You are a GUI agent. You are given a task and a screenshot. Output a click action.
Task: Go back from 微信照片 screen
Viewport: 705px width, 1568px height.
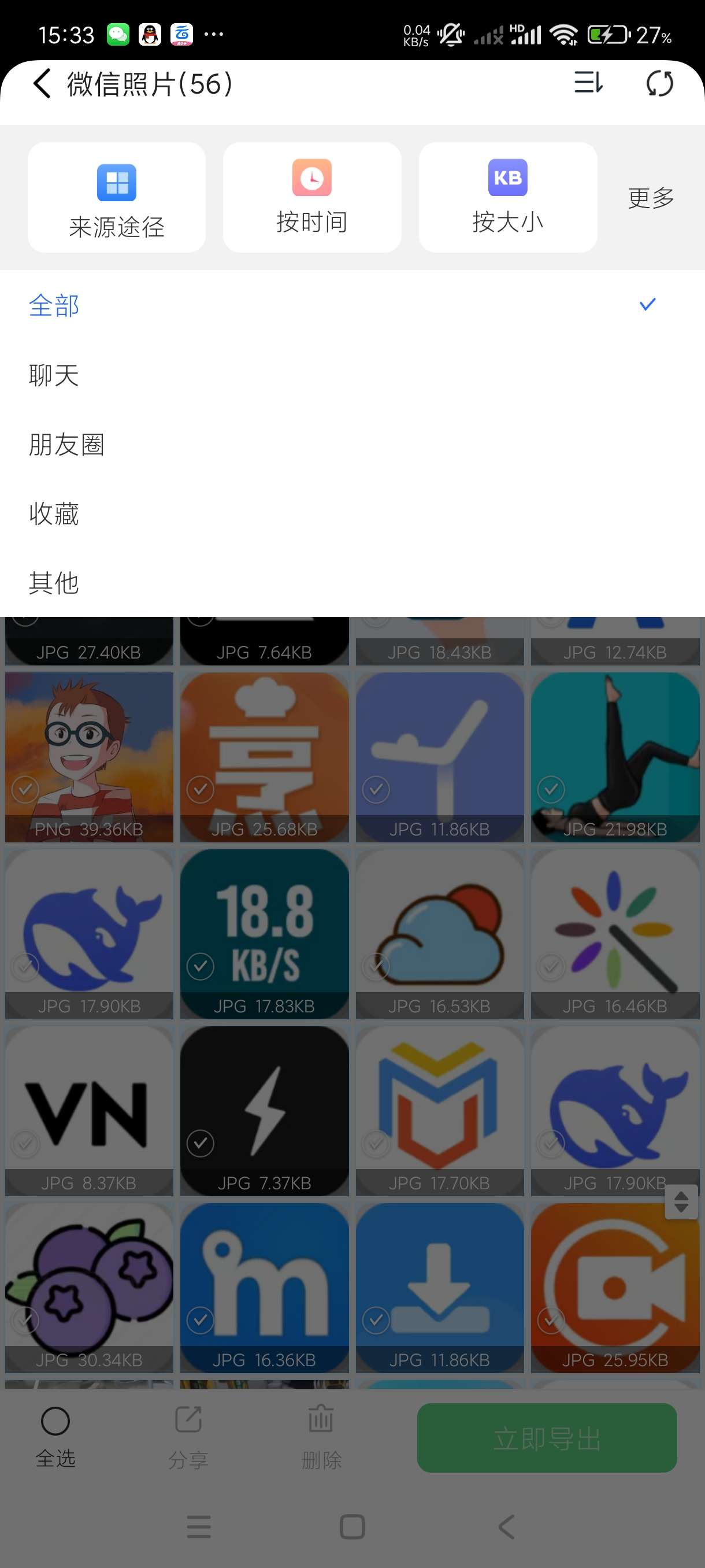[42, 83]
